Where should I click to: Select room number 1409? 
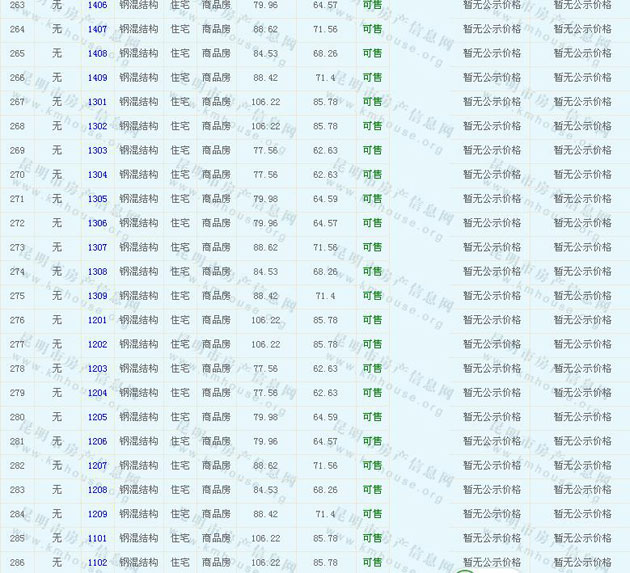coord(97,78)
